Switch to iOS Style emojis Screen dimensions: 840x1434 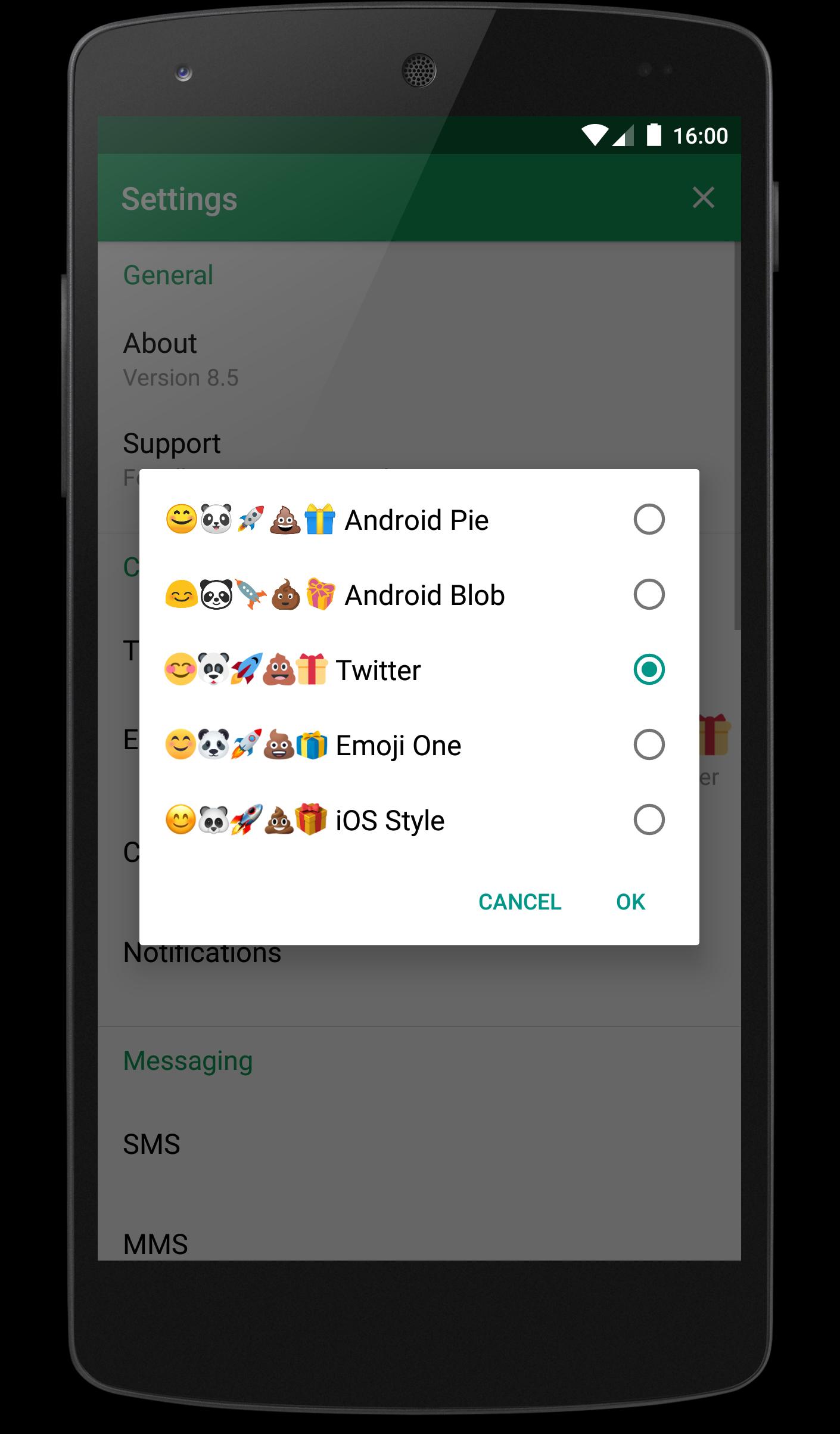[648, 820]
